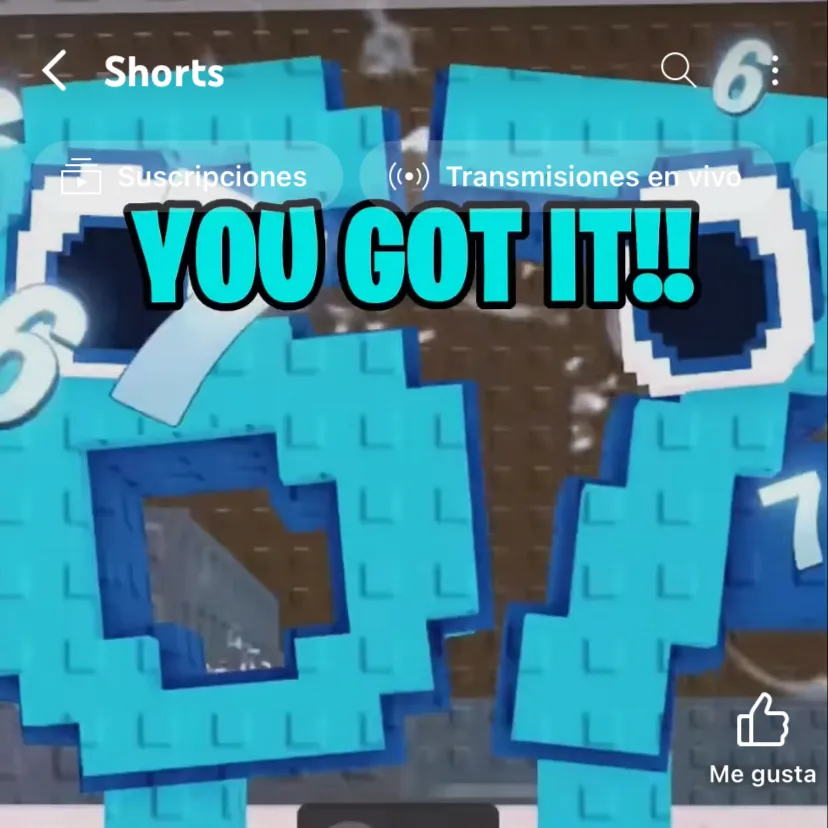Open the three-dot overflow menu
The image size is (828, 828).
(x=775, y=70)
